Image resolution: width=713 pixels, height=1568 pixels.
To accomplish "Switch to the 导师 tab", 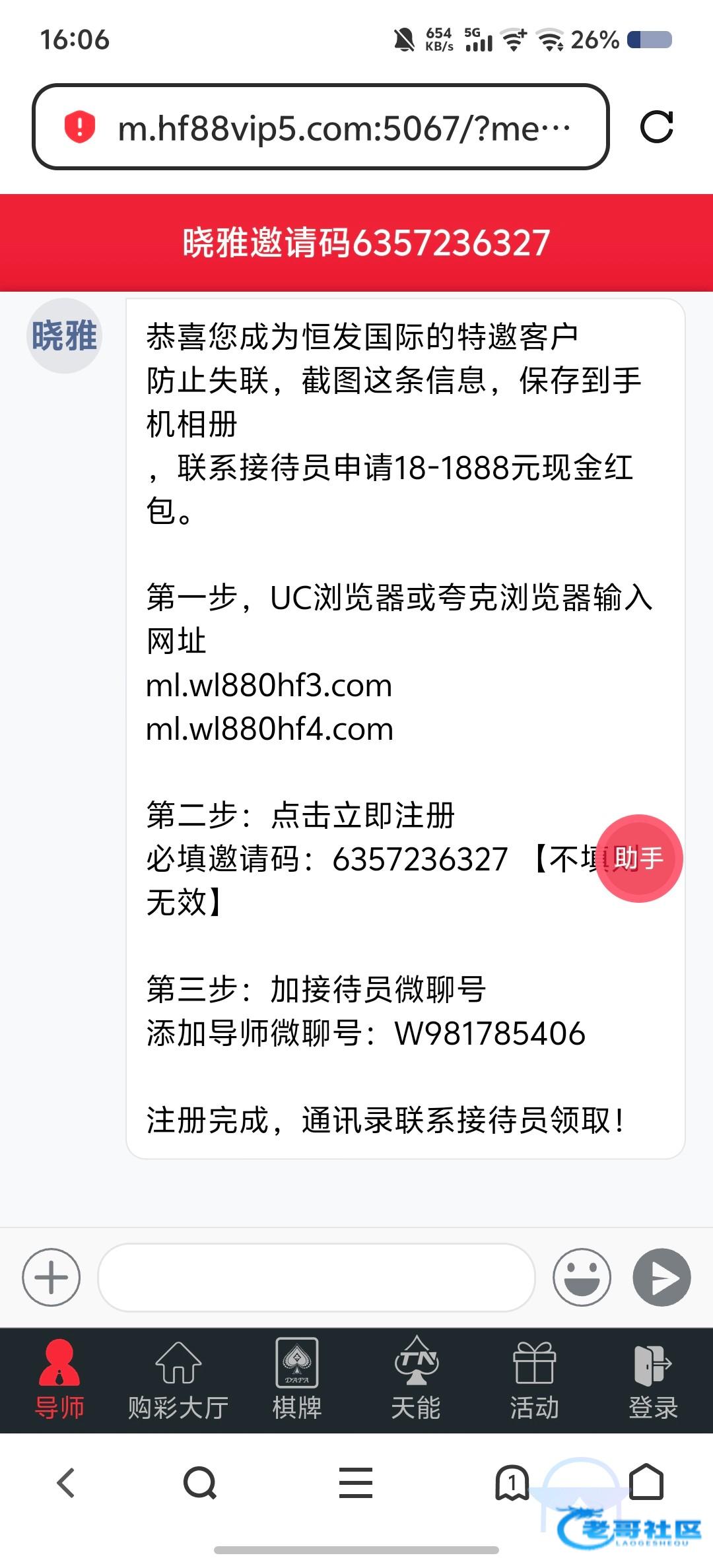I will pyautogui.click(x=59, y=1379).
